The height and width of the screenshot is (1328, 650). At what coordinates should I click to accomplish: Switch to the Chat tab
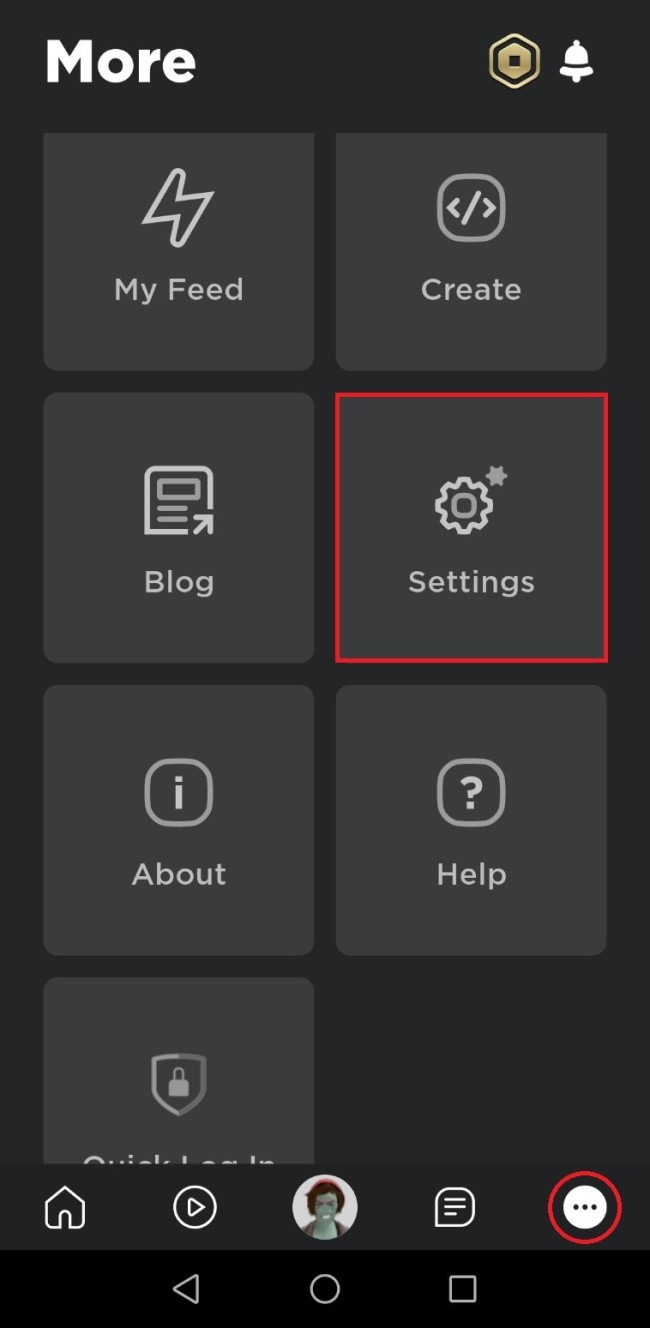click(455, 1208)
